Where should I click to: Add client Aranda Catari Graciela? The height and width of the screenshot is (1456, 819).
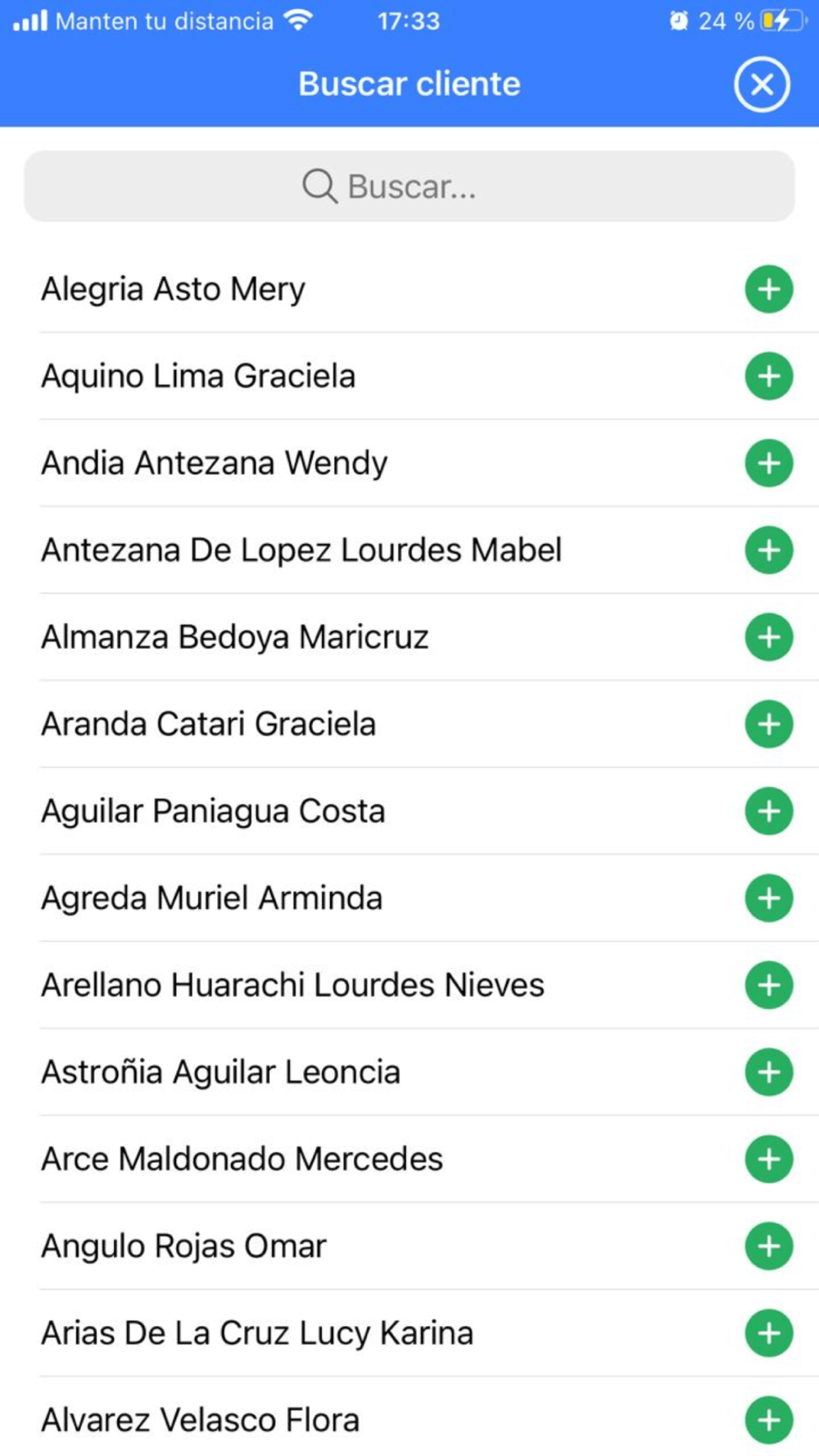click(x=769, y=724)
